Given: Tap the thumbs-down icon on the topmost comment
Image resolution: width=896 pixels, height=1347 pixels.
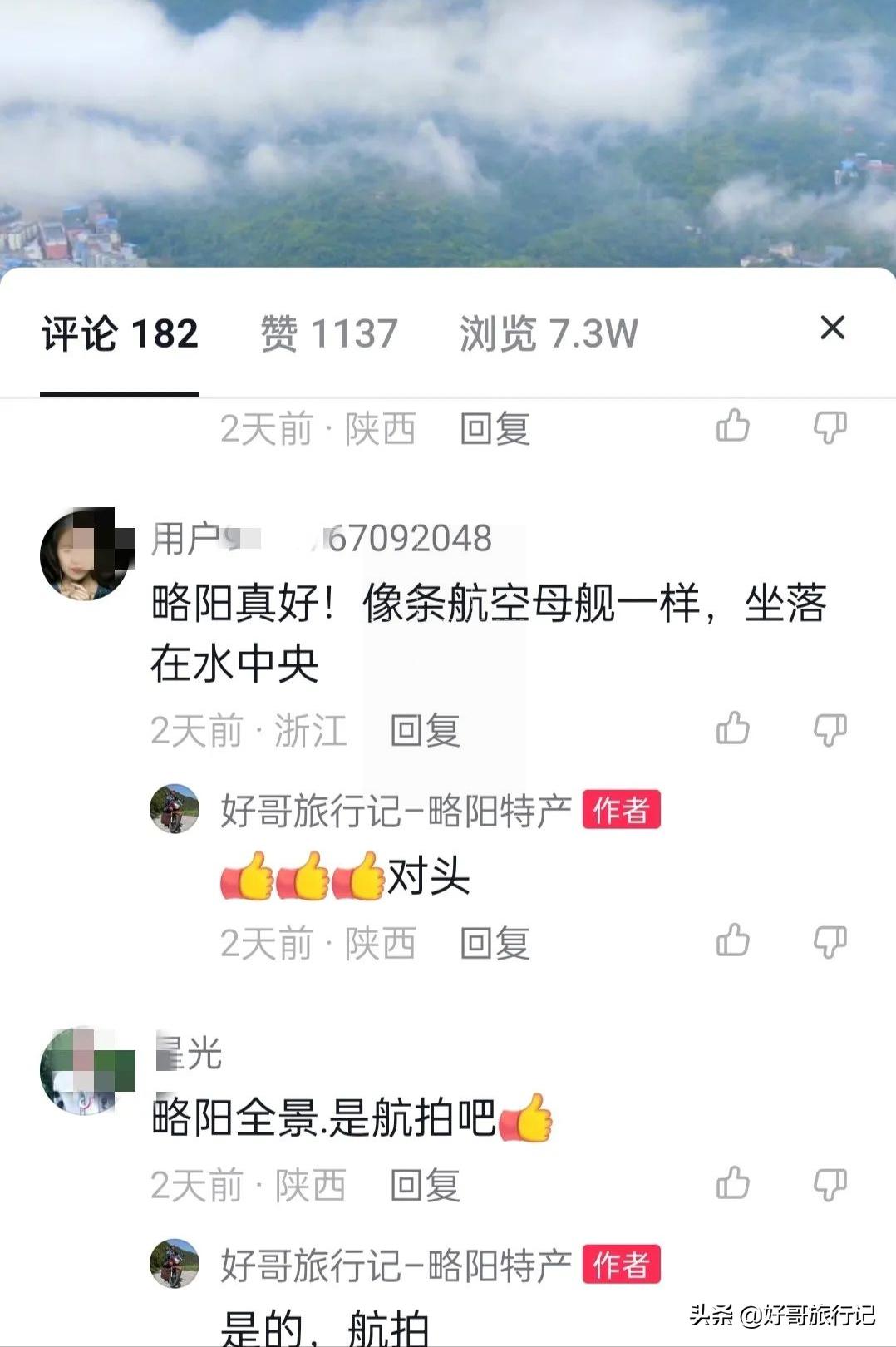Looking at the screenshot, I should click(x=829, y=427).
